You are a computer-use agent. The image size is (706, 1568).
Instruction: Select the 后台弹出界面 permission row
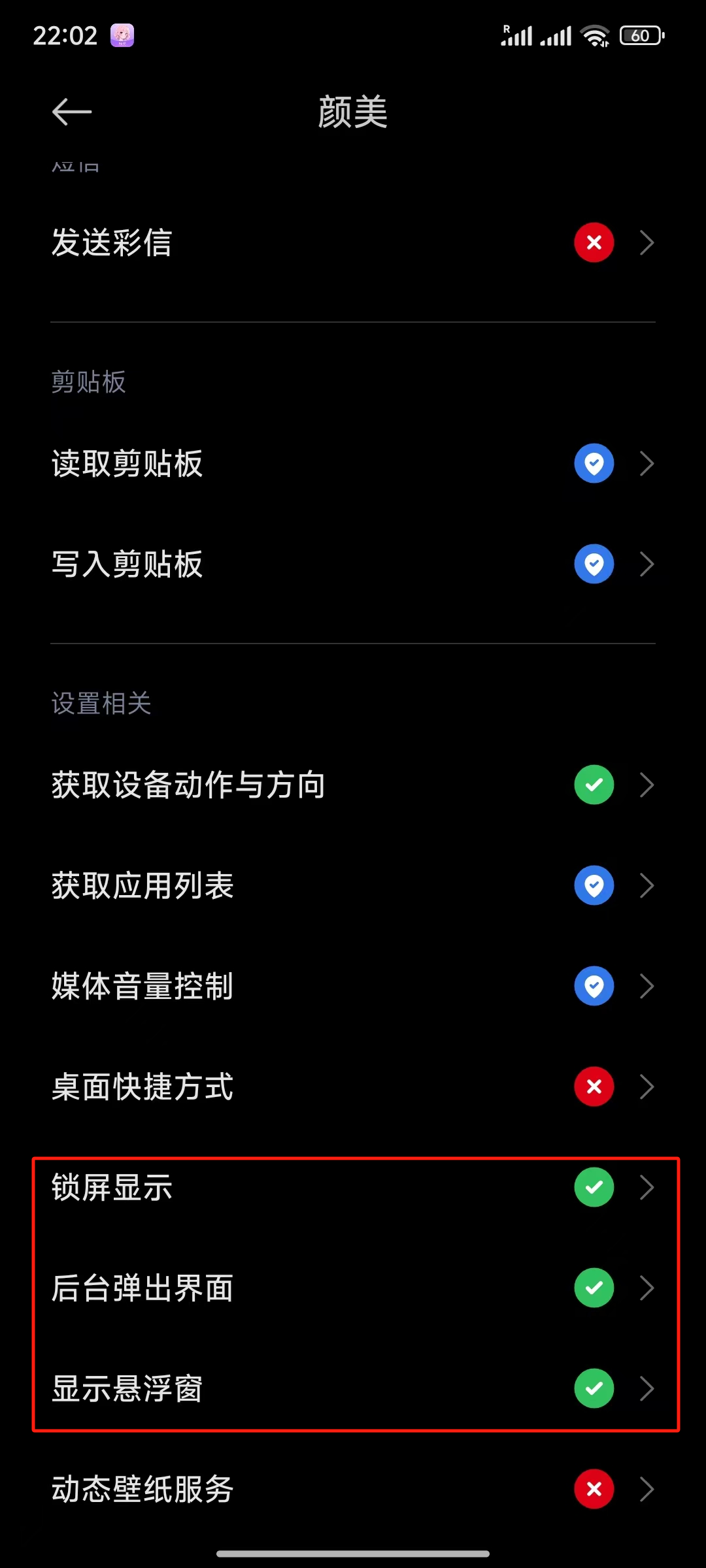click(353, 1288)
